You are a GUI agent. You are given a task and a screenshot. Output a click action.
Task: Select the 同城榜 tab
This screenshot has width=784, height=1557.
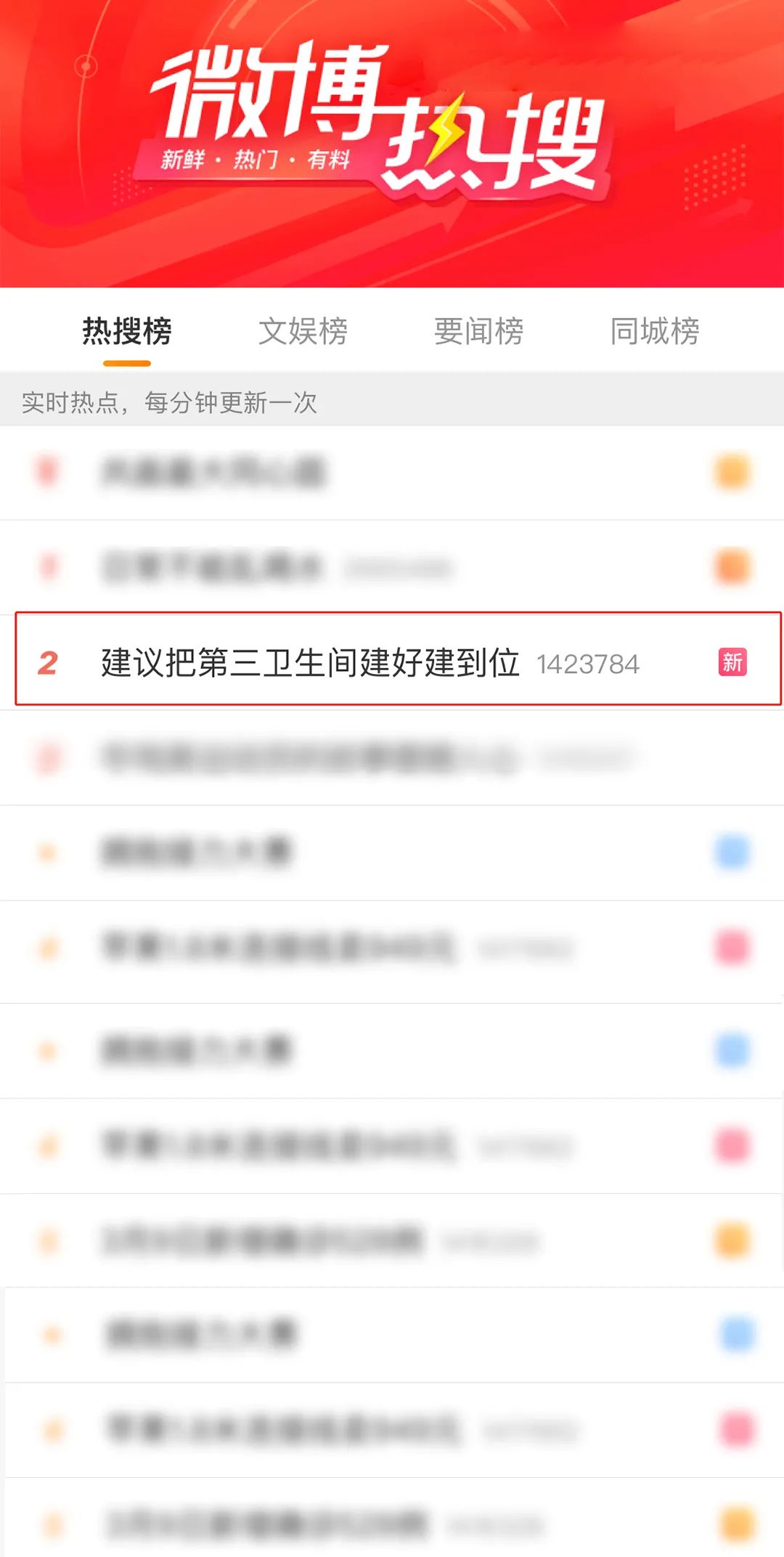click(x=655, y=331)
